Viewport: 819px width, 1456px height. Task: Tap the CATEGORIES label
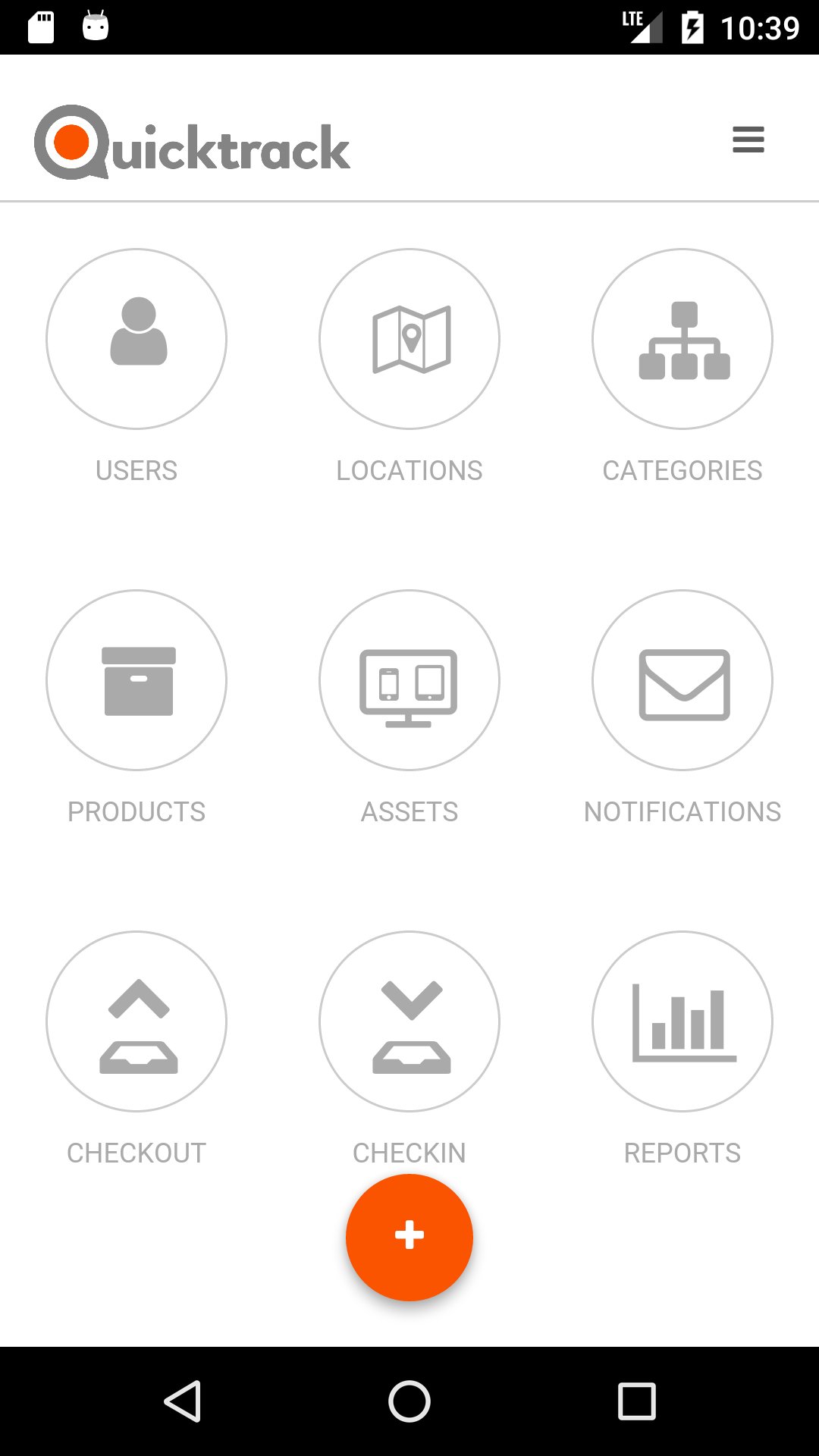682,470
